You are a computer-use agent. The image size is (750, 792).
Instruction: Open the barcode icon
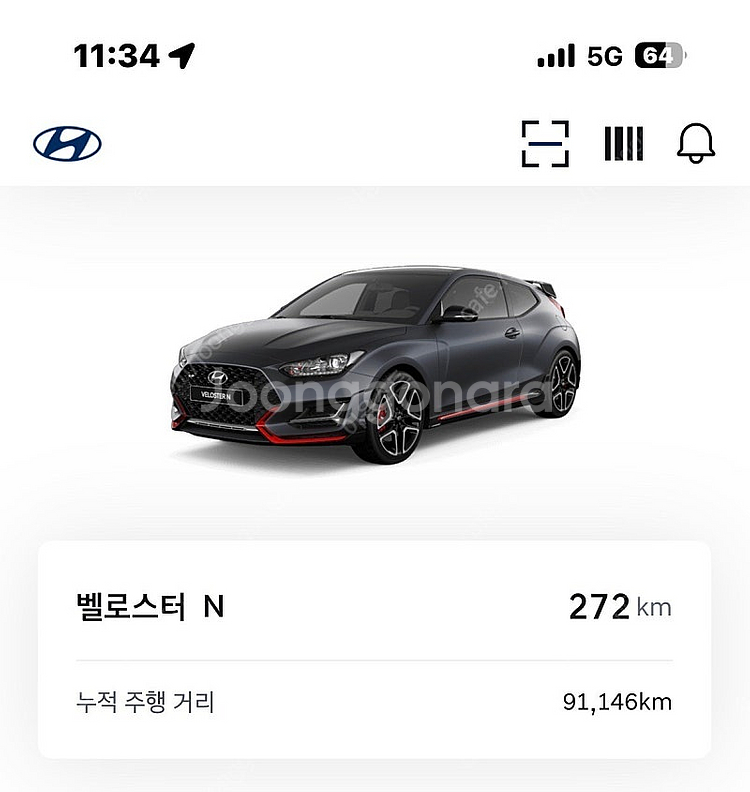(623, 144)
